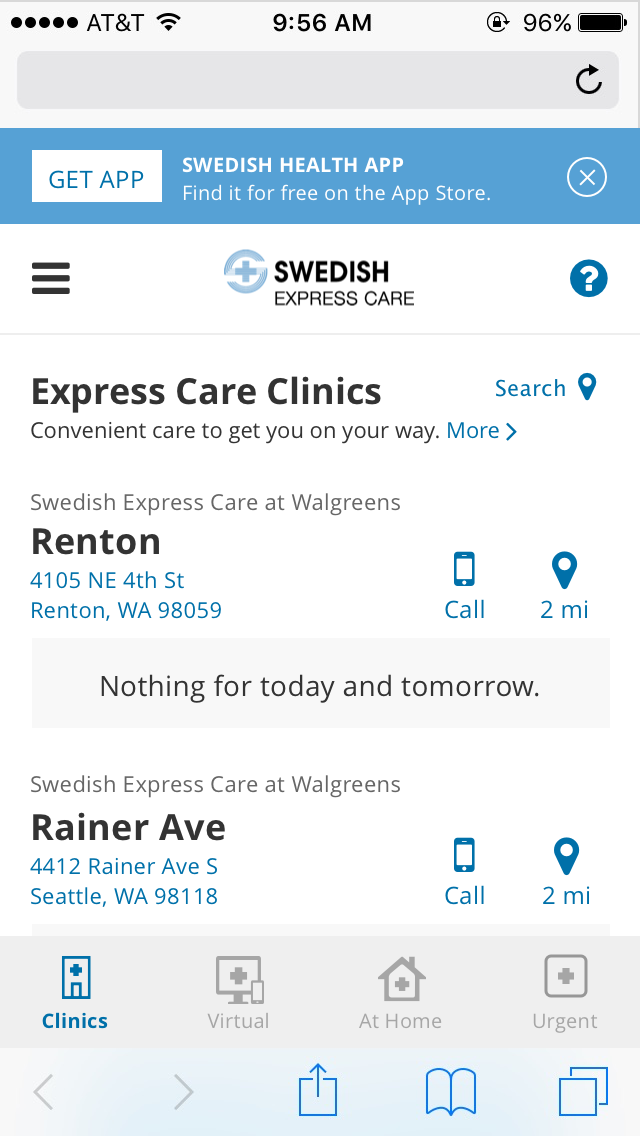
Task: Open browser bookmarks
Action: [451, 1091]
